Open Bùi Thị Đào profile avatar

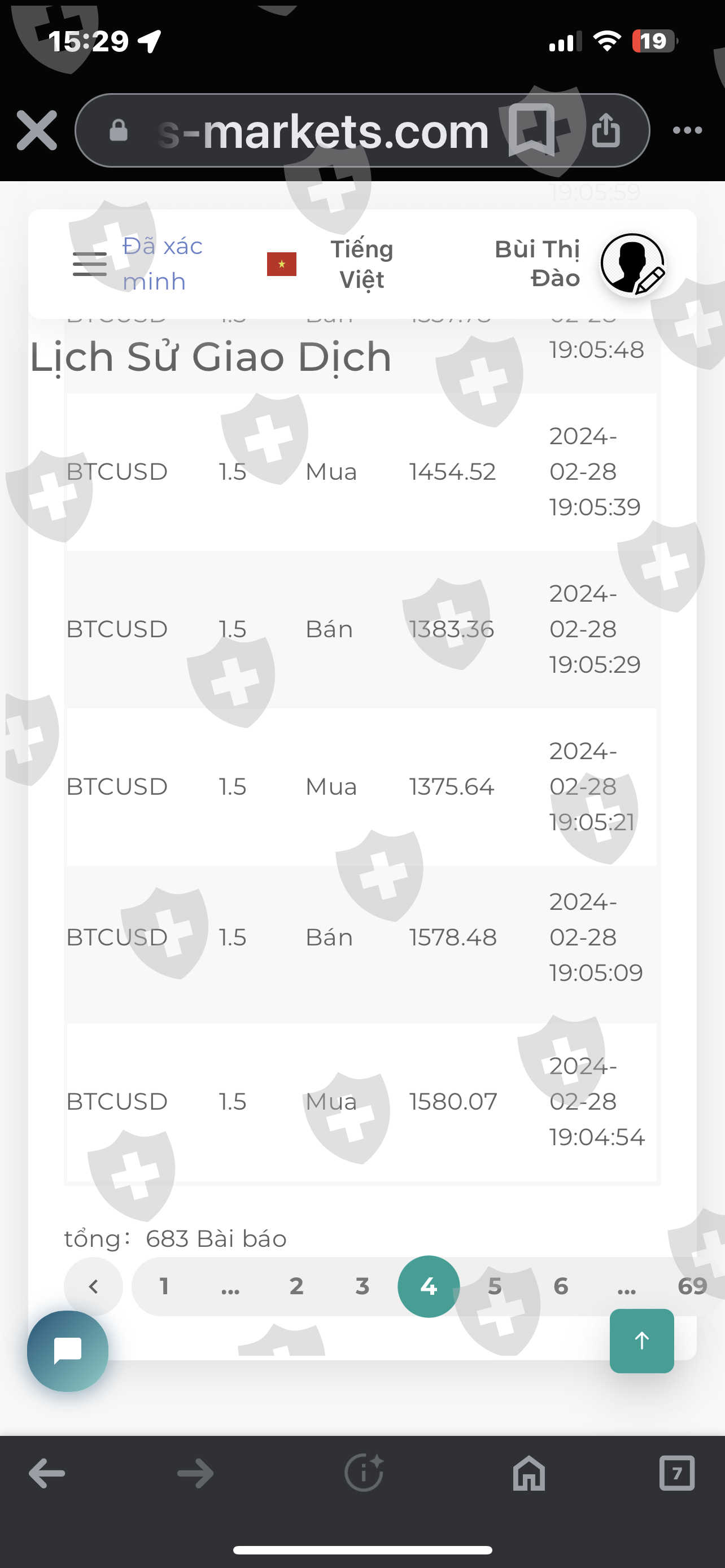632,264
